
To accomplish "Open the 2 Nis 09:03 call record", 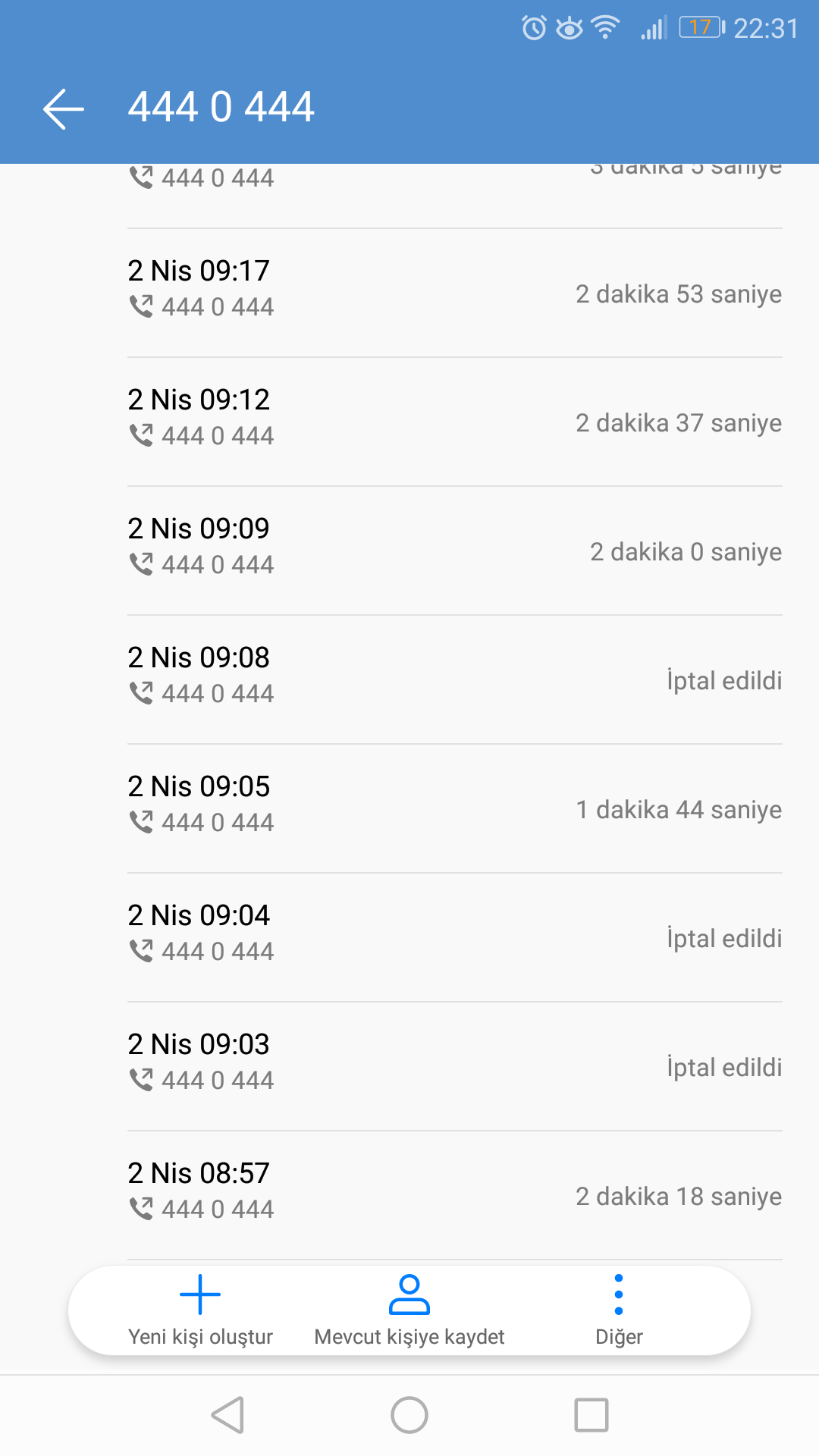I will 455,1067.
